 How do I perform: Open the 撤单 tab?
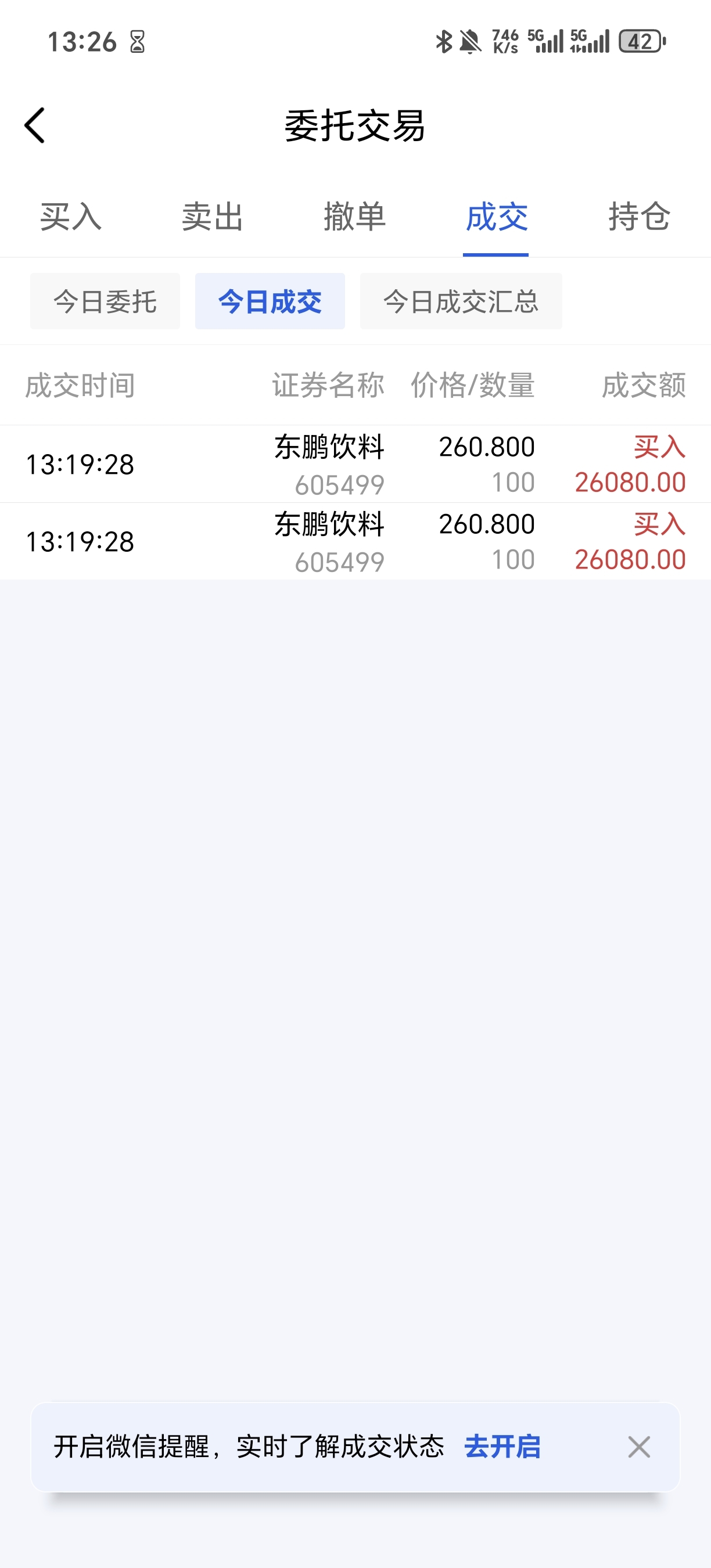click(x=355, y=217)
